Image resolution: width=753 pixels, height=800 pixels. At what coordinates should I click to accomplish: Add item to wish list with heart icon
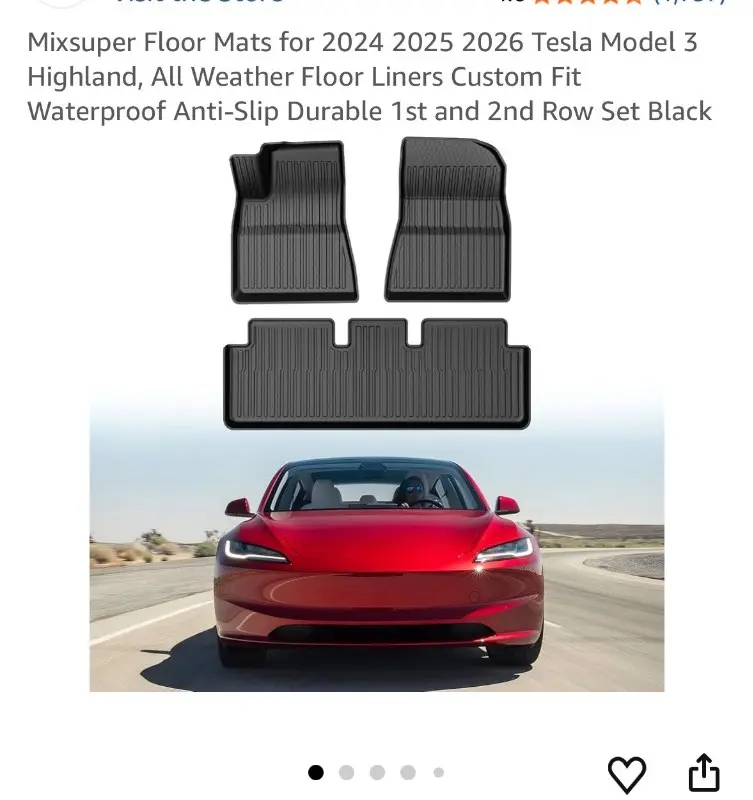click(x=627, y=773)
